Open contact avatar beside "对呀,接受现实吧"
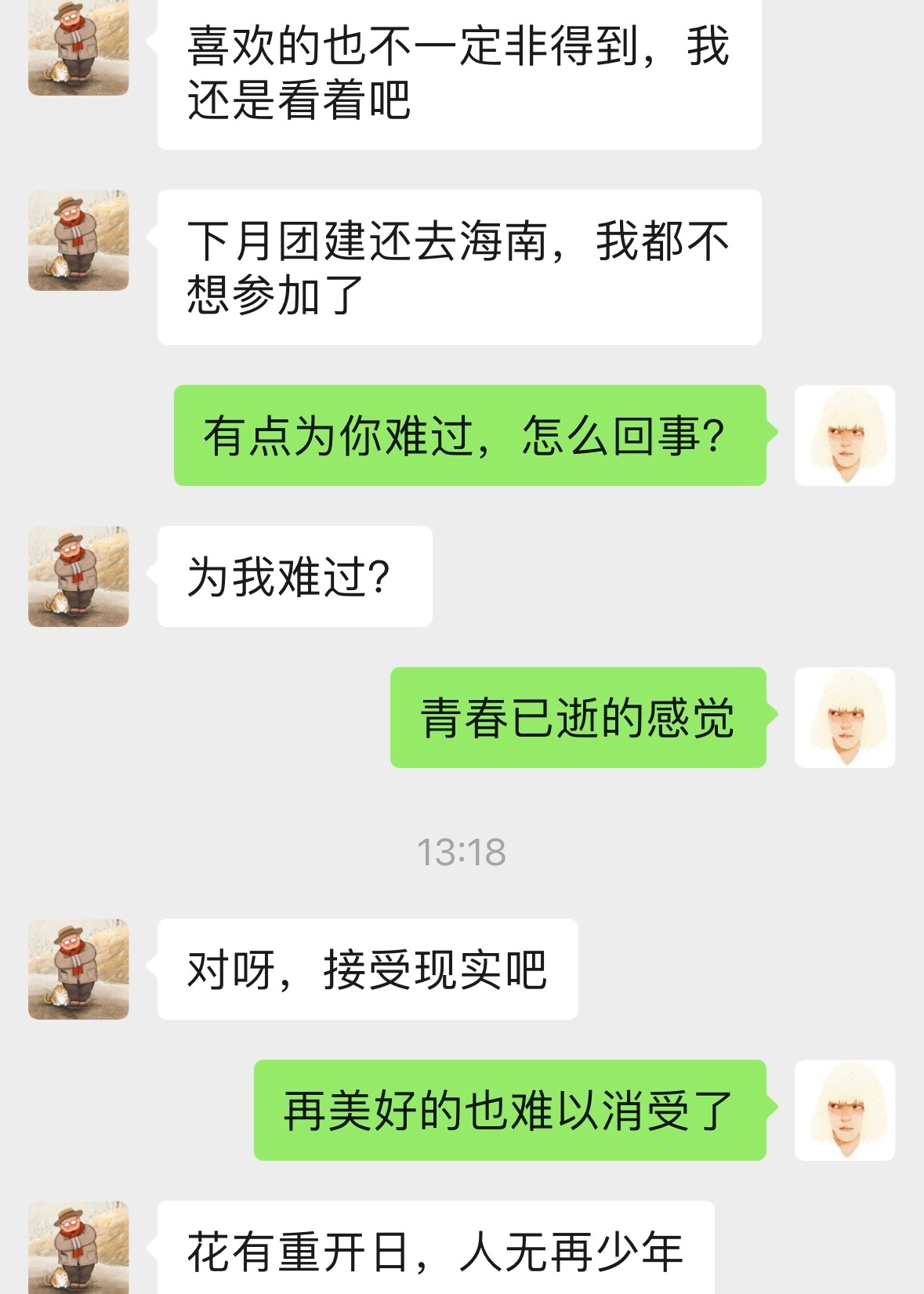Viewport: 924px width, 1294px height. pyautogui.click(x=78, y=969)
